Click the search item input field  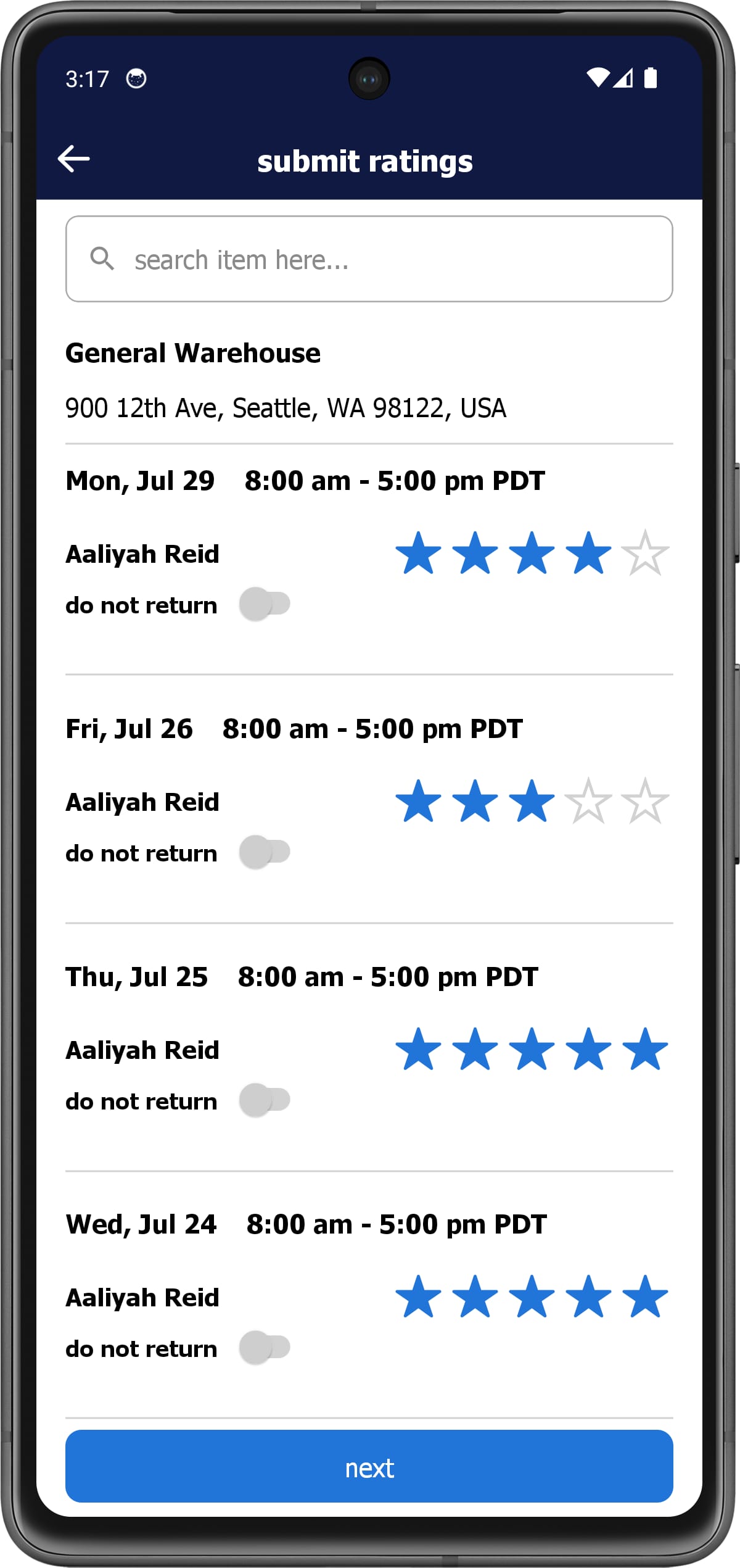click(370, 259)
